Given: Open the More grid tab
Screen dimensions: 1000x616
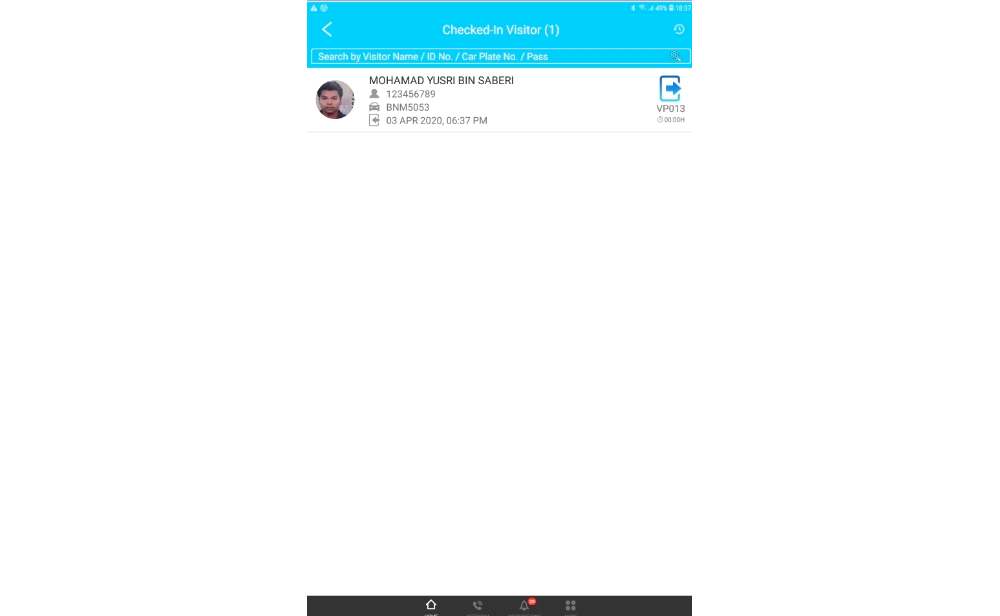Looking at the screenshot, I should click(x=570, y=606).
